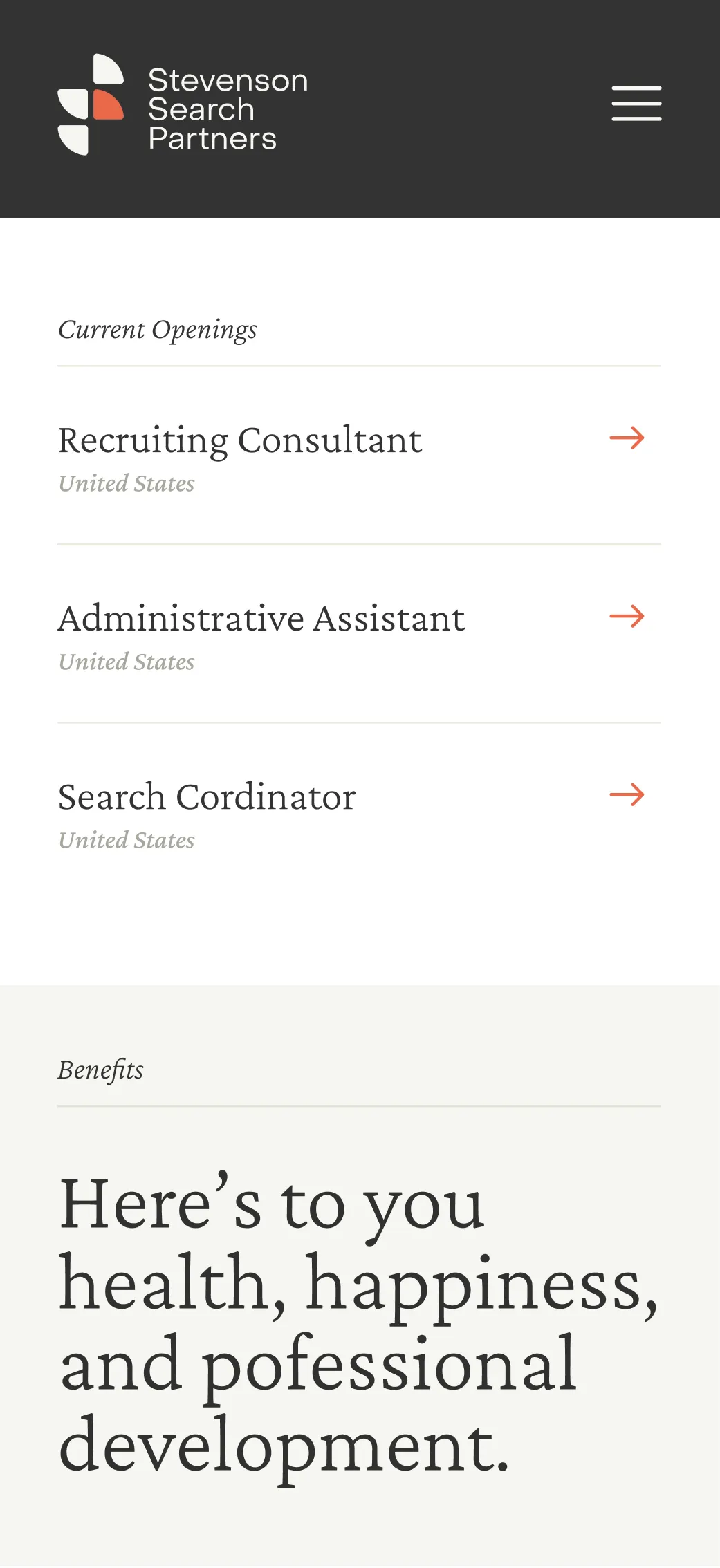720x1568 pixels.
Task: Click the Search Cordinator job title
Action: click(206, 796)
